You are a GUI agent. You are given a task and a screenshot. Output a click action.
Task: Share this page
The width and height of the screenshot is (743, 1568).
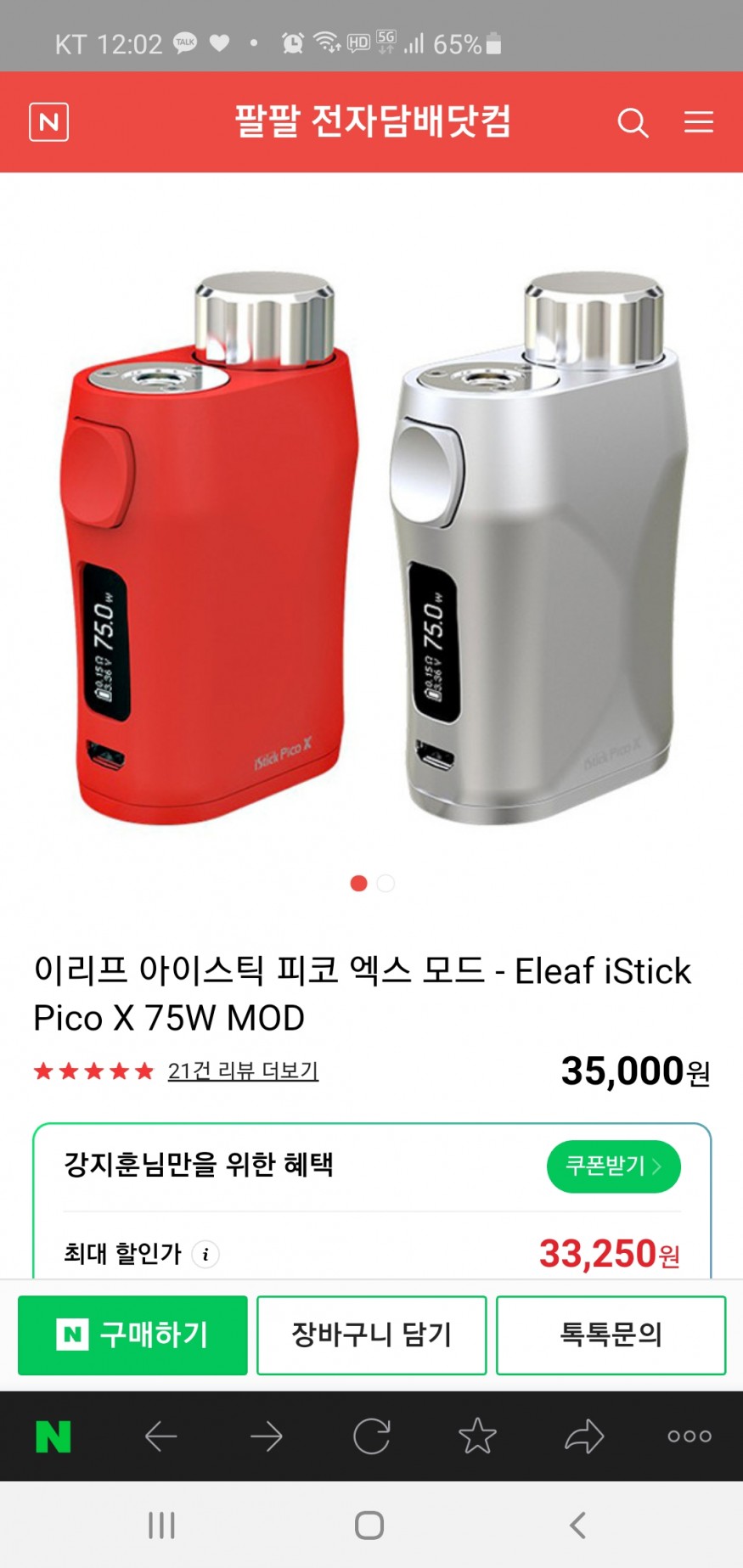583,1436
